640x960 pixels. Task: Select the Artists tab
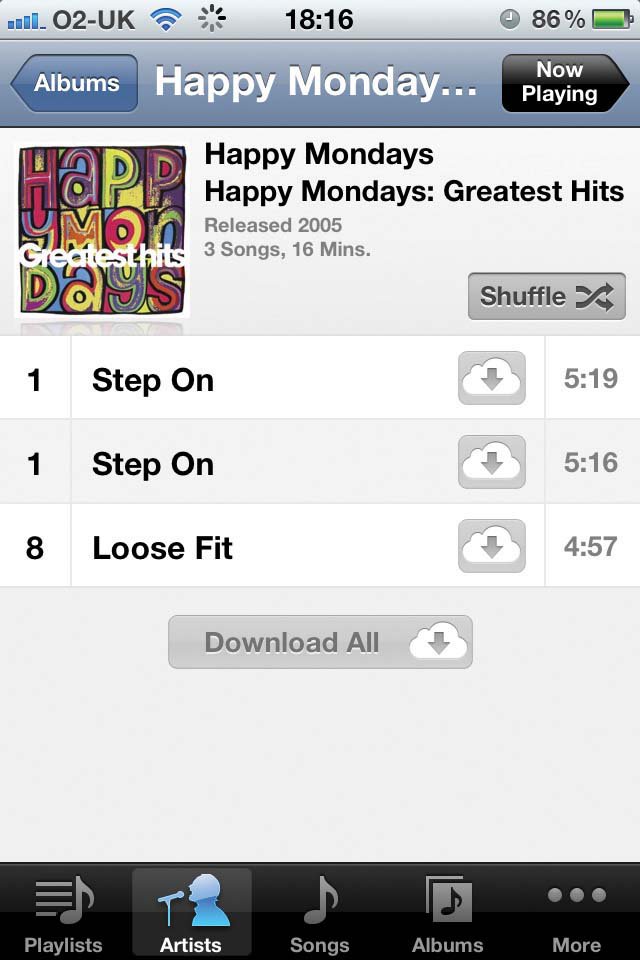pyautogui.click(x=192, y=914)
